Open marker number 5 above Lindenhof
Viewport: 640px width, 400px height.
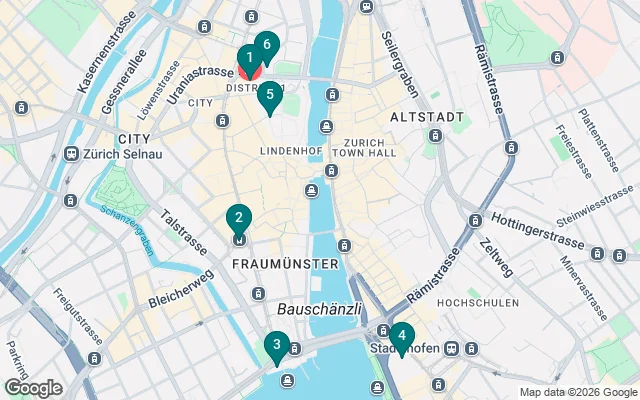coord(269,95)
